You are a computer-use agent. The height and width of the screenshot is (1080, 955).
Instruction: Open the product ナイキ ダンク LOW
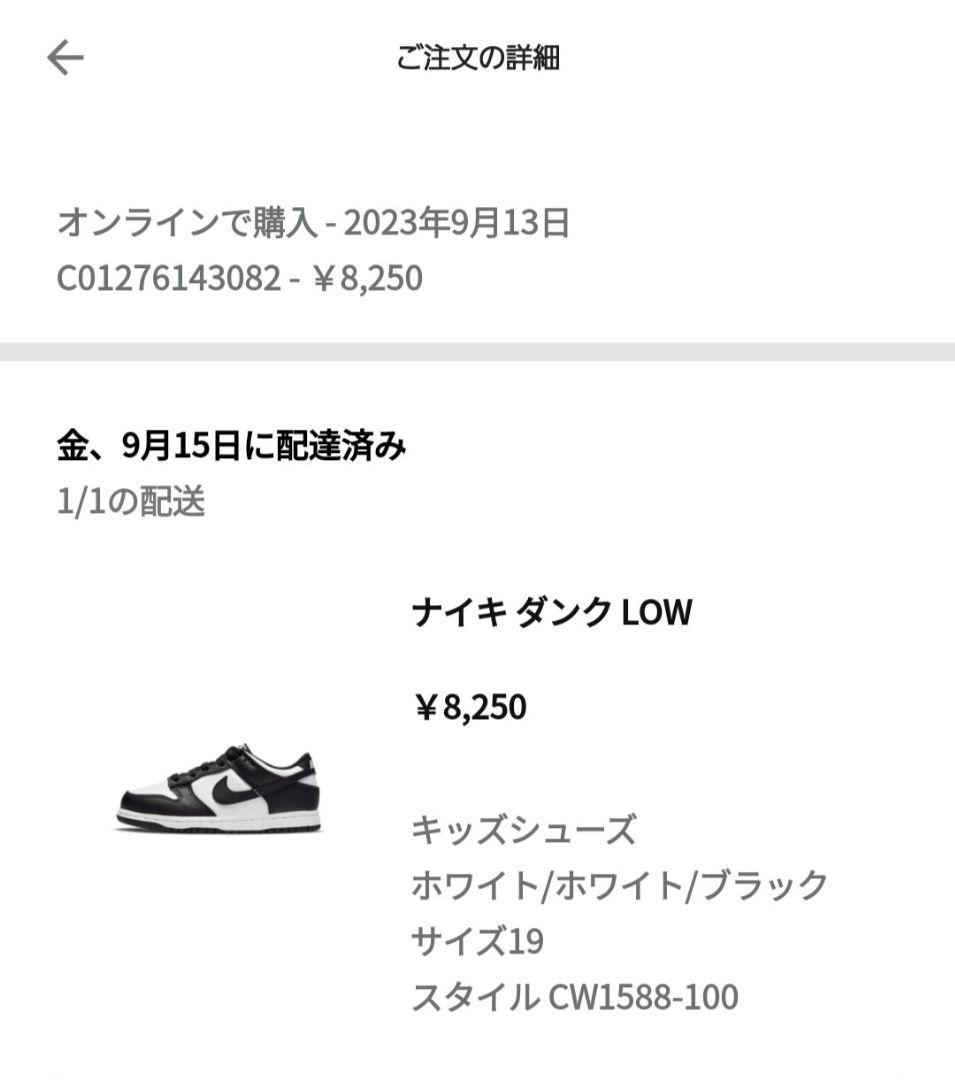551,612
